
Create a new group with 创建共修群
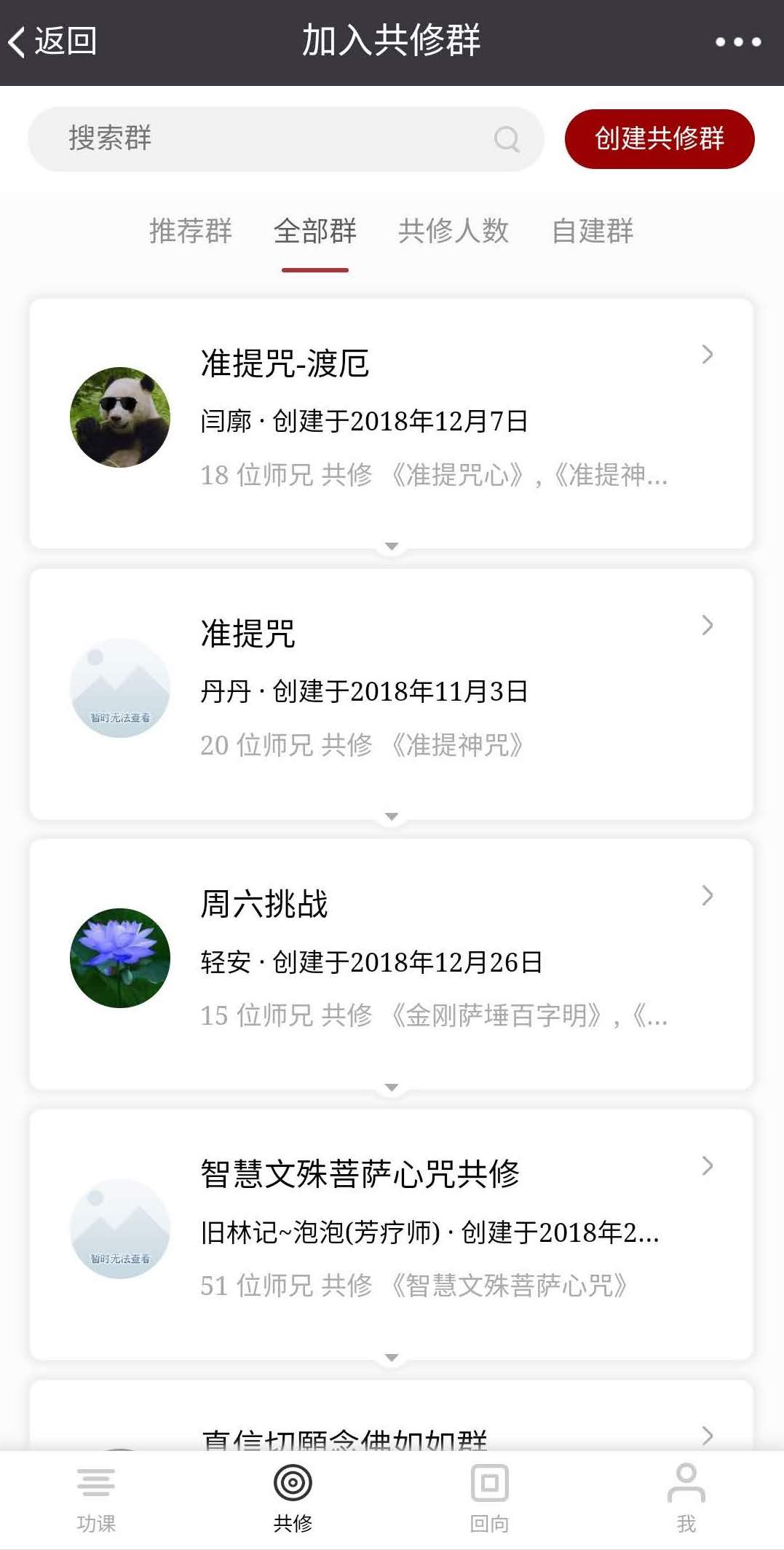point(659,138)
